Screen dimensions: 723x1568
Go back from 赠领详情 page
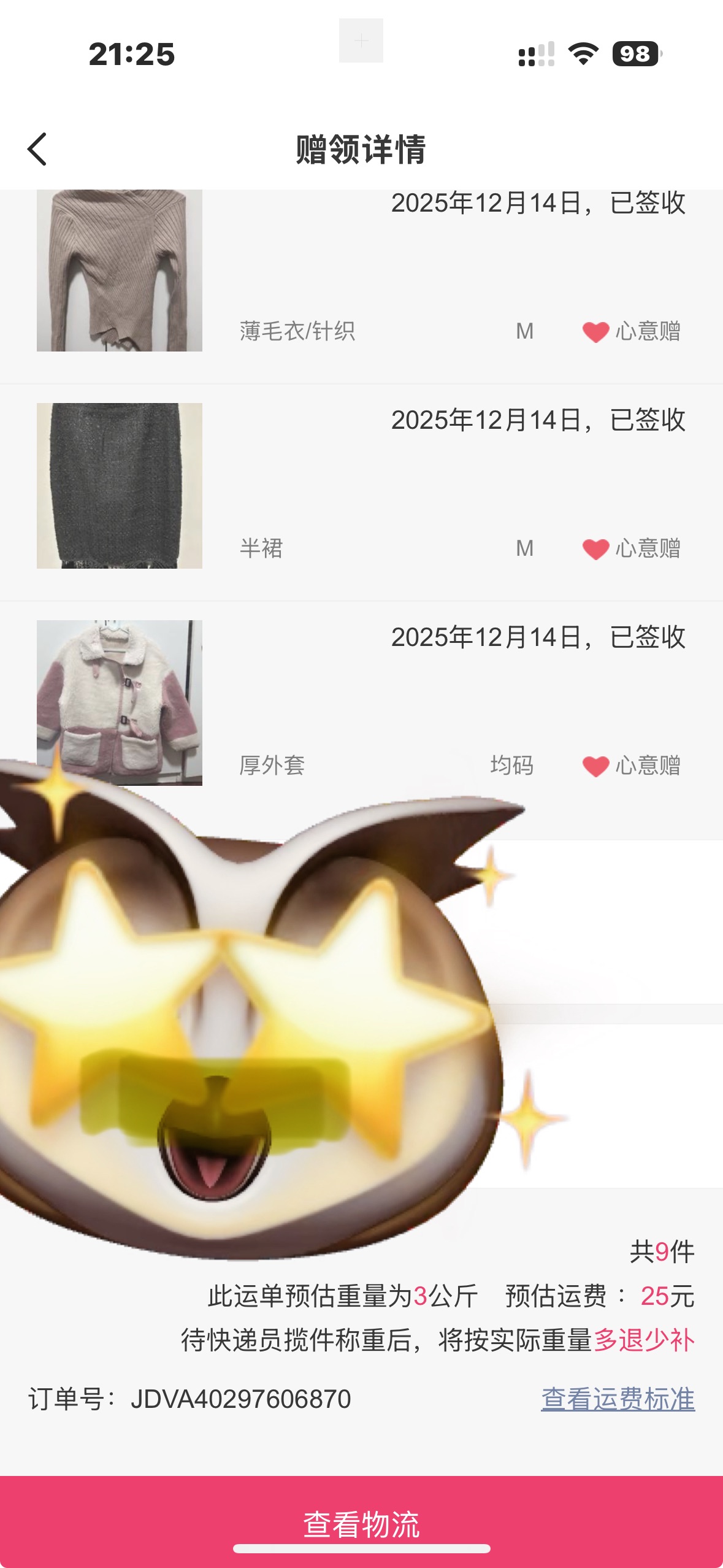(37, 149)
